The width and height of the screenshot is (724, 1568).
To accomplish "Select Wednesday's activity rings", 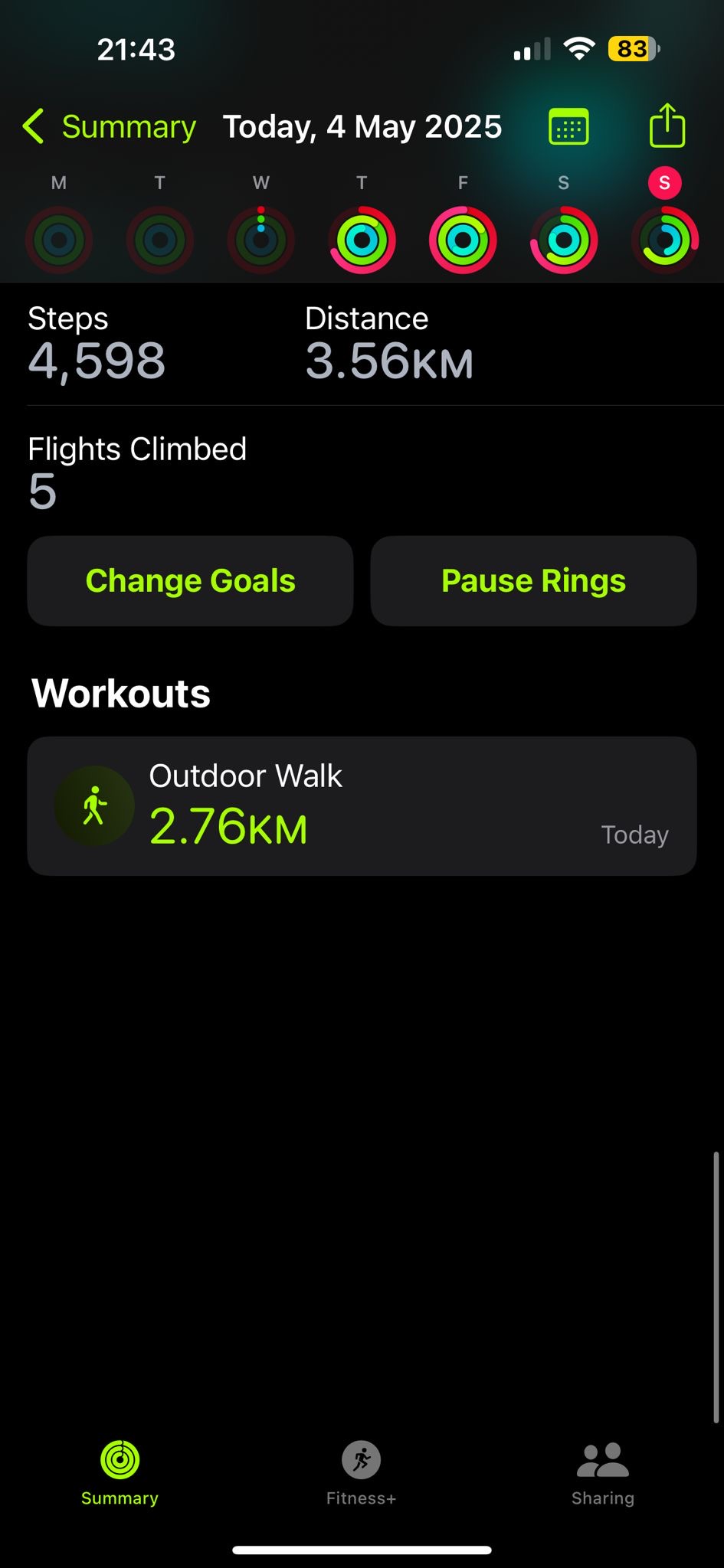I will click(261, 240).
